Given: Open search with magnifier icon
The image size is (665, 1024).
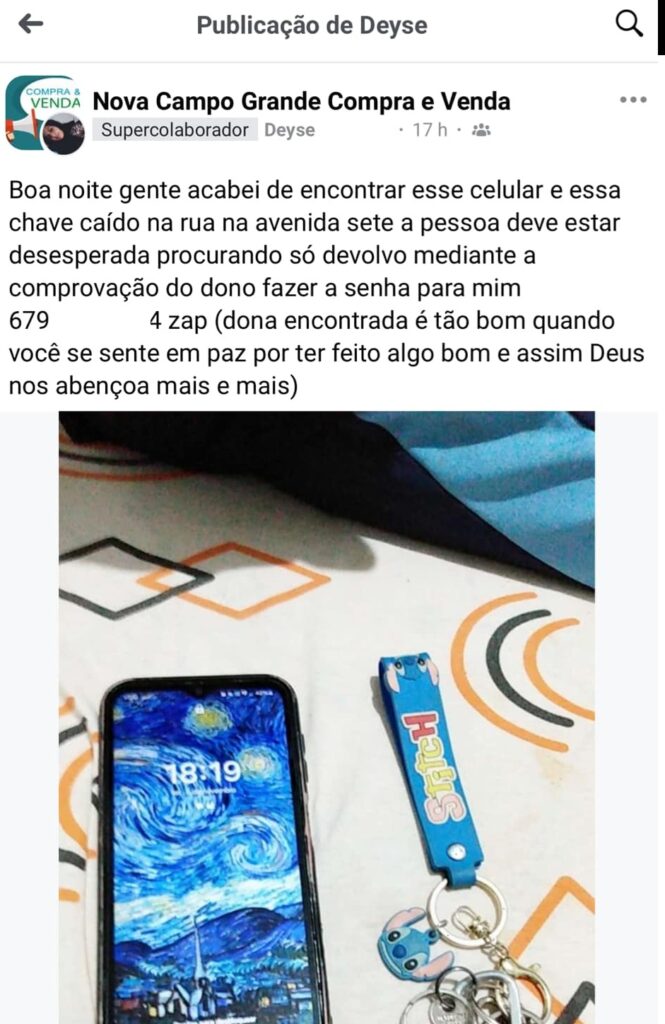Looking at the screenshot, I should click(629, 24).
